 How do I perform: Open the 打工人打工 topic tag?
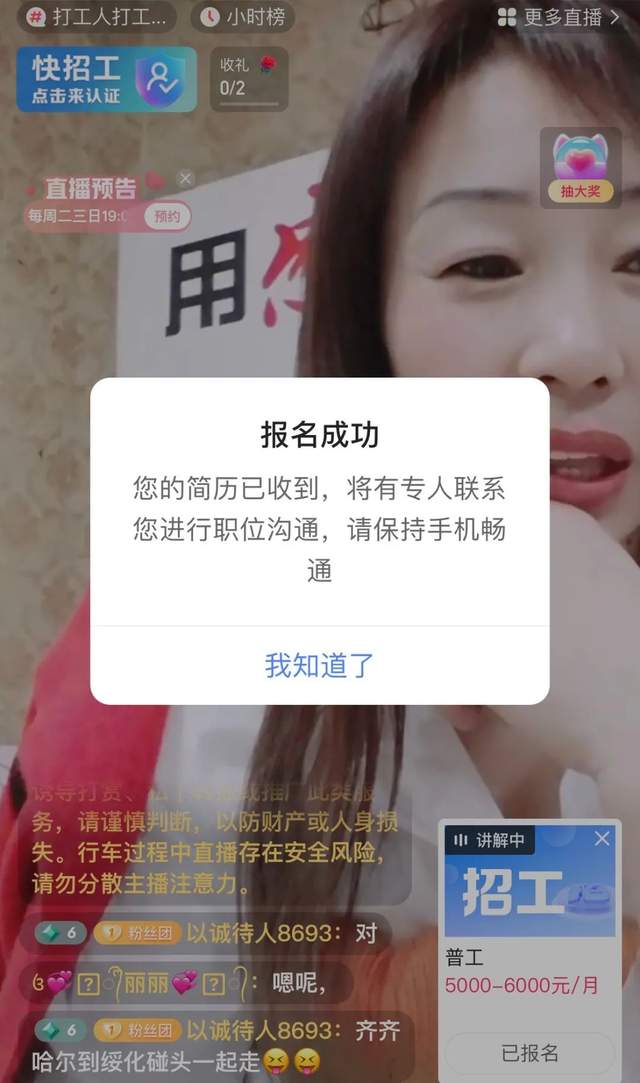(98, 17)
